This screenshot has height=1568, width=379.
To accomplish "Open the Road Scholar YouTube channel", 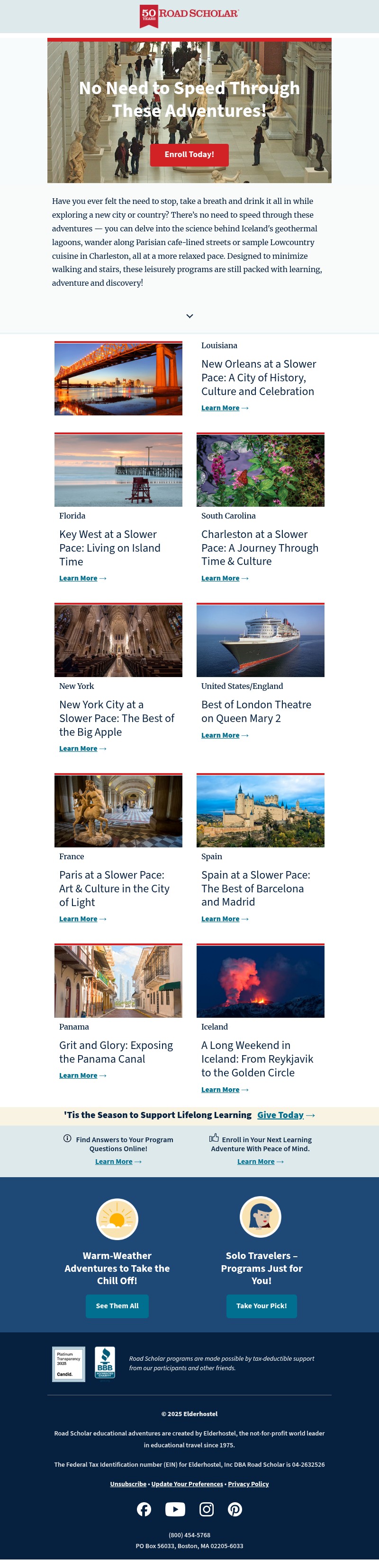I will (x=175, y=1509).
